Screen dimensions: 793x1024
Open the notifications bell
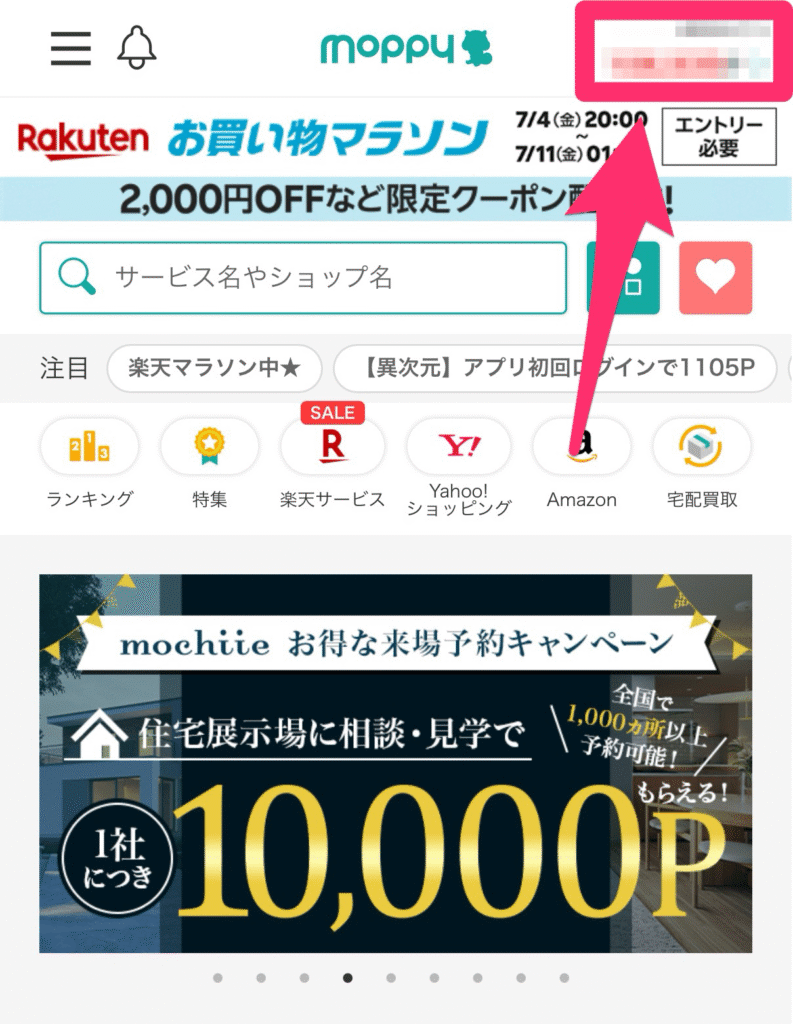(137, 47)
